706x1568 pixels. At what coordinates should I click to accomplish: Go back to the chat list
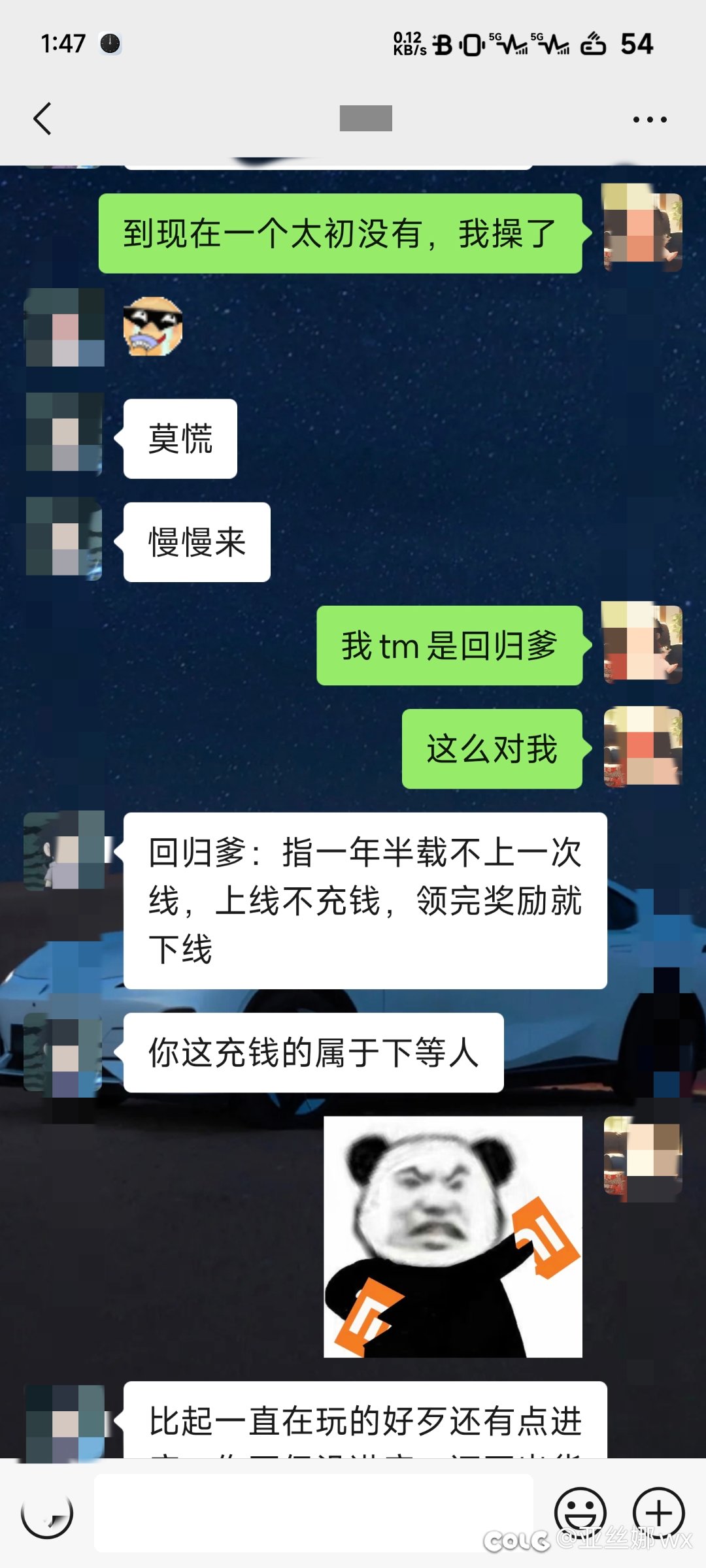42,119
